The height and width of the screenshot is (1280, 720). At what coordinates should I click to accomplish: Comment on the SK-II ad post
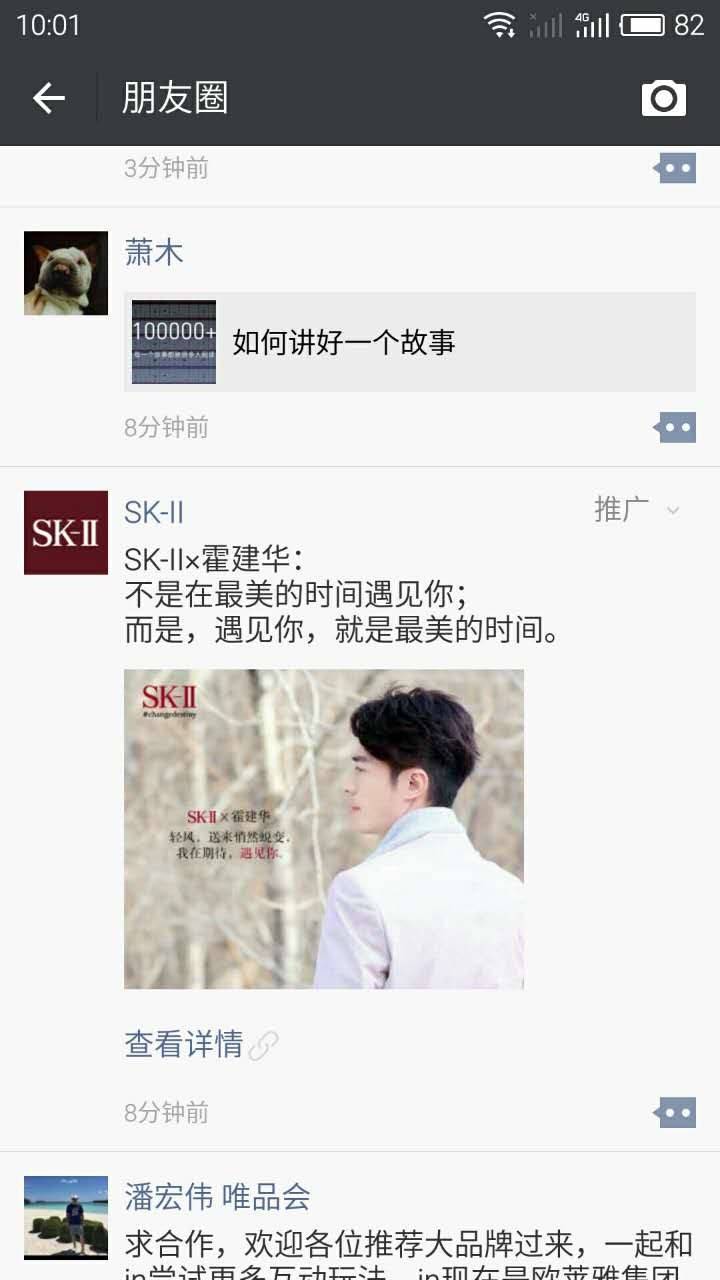tap(675, 1112)
